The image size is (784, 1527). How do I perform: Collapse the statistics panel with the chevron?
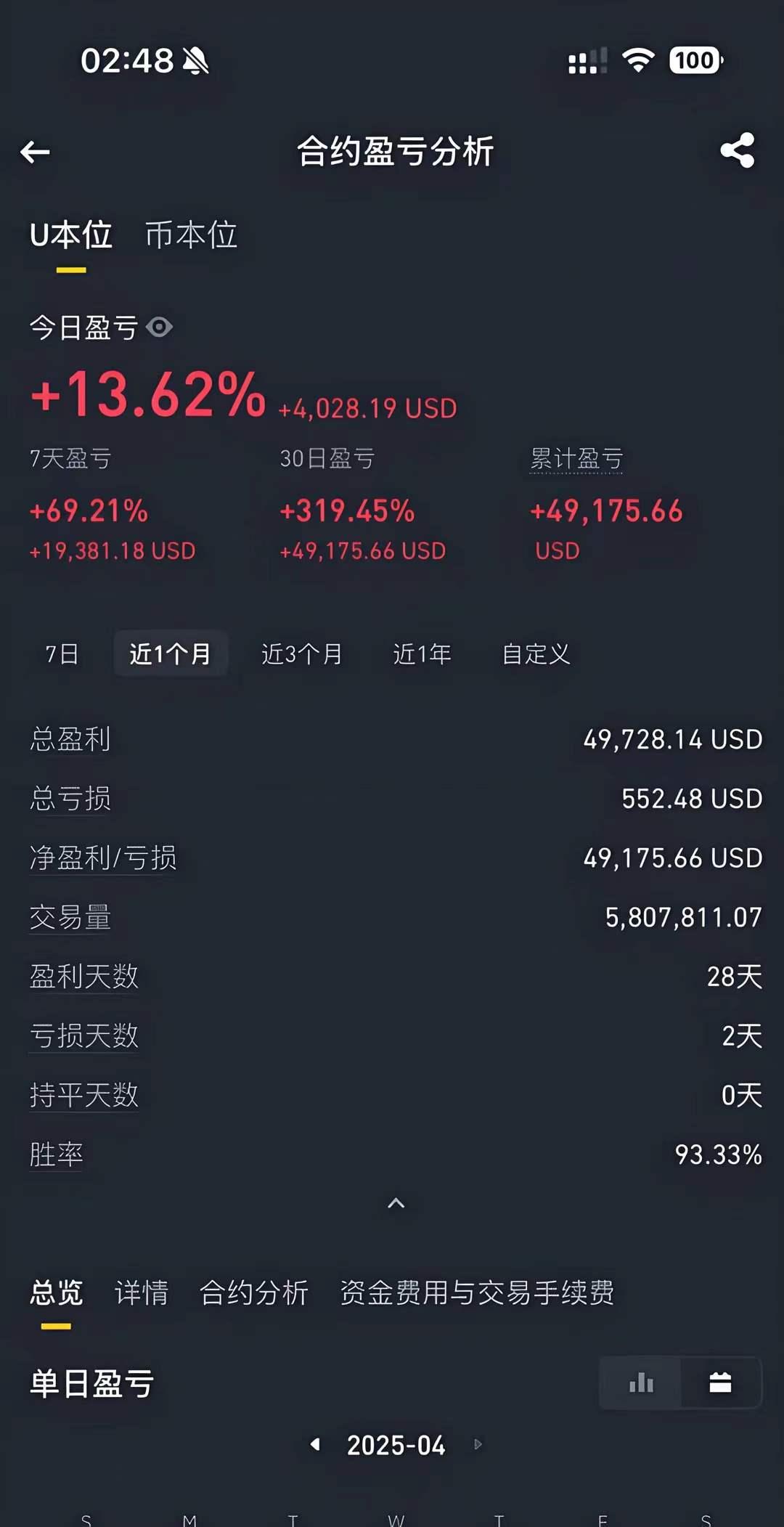coord(395,1203)
